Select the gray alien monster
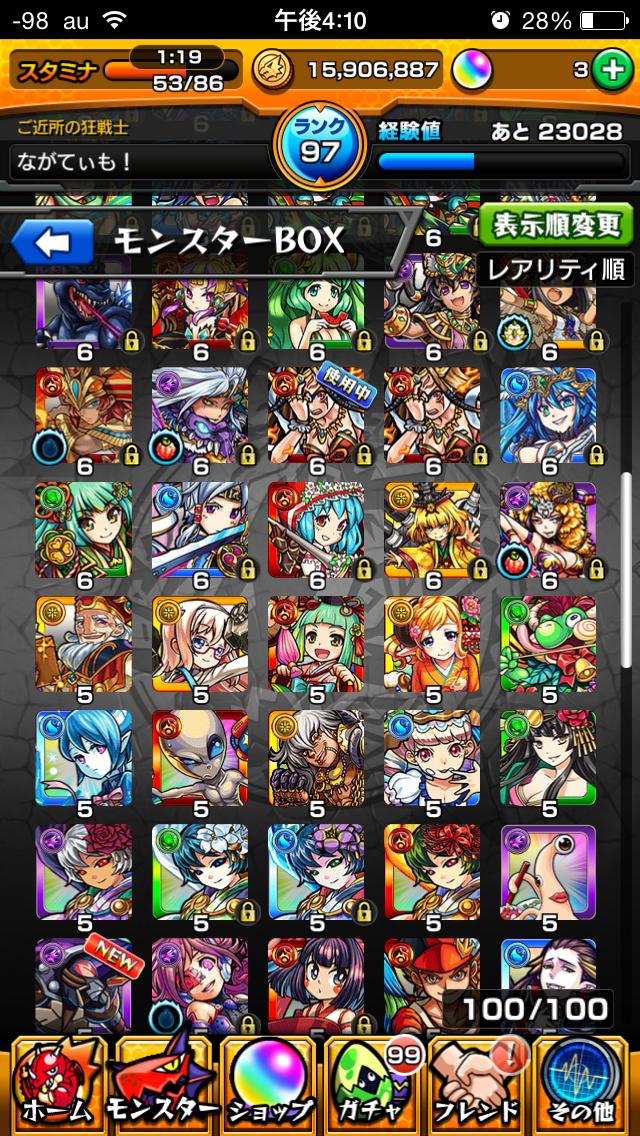This screenshot has height=1136, width=640. coord(200,758)
